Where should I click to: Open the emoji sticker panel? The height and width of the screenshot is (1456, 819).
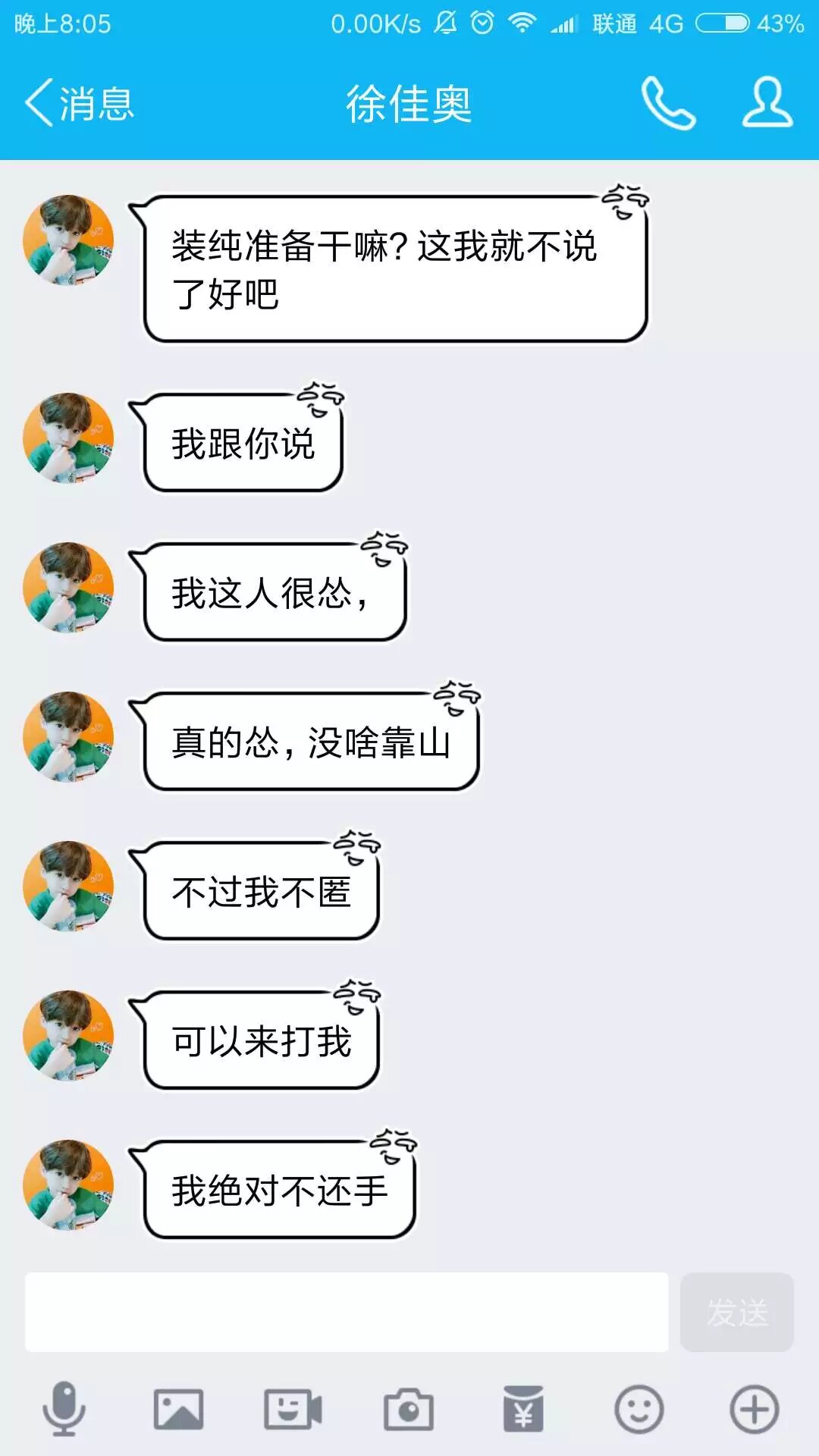point(639,1409)
